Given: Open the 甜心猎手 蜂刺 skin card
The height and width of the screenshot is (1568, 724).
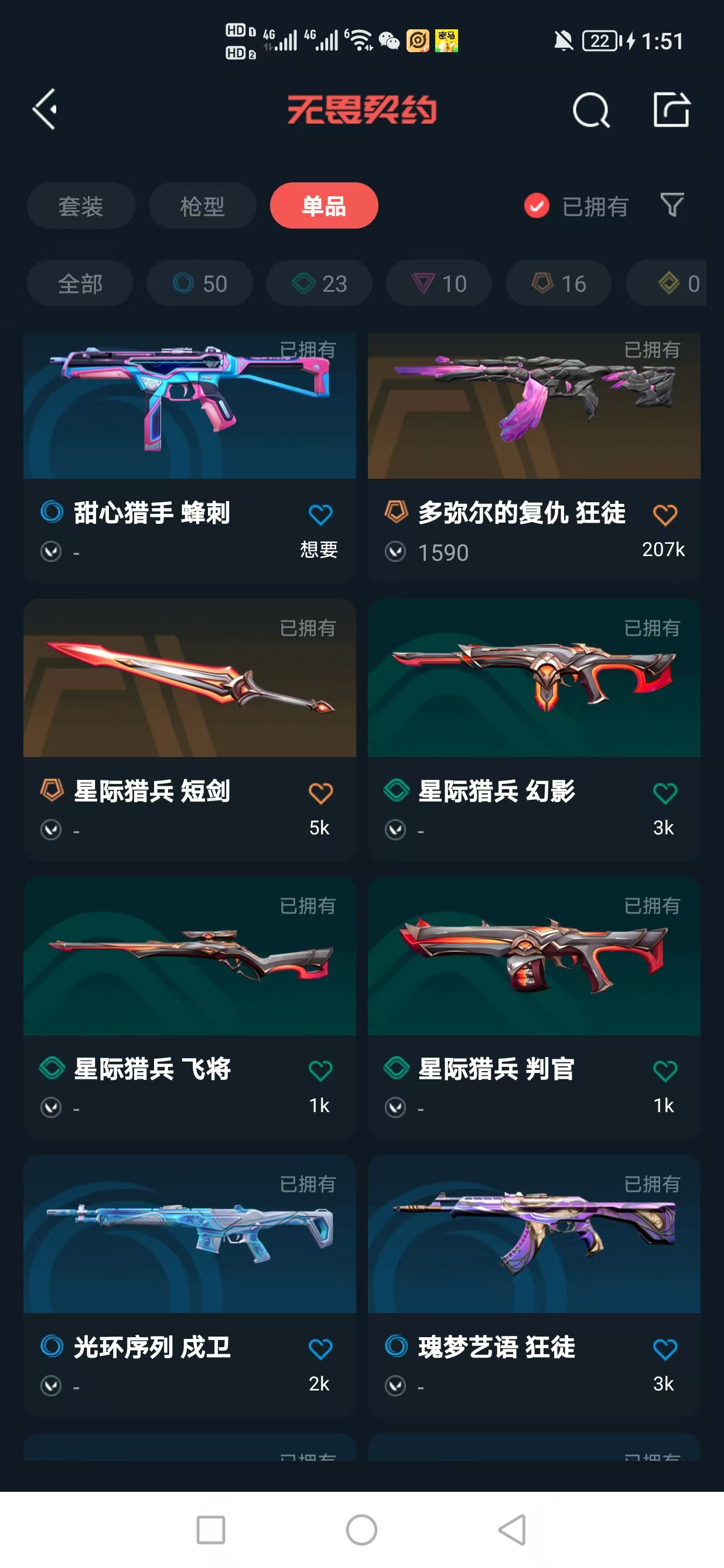Looking at the screenshot, I should pos(189,426).
